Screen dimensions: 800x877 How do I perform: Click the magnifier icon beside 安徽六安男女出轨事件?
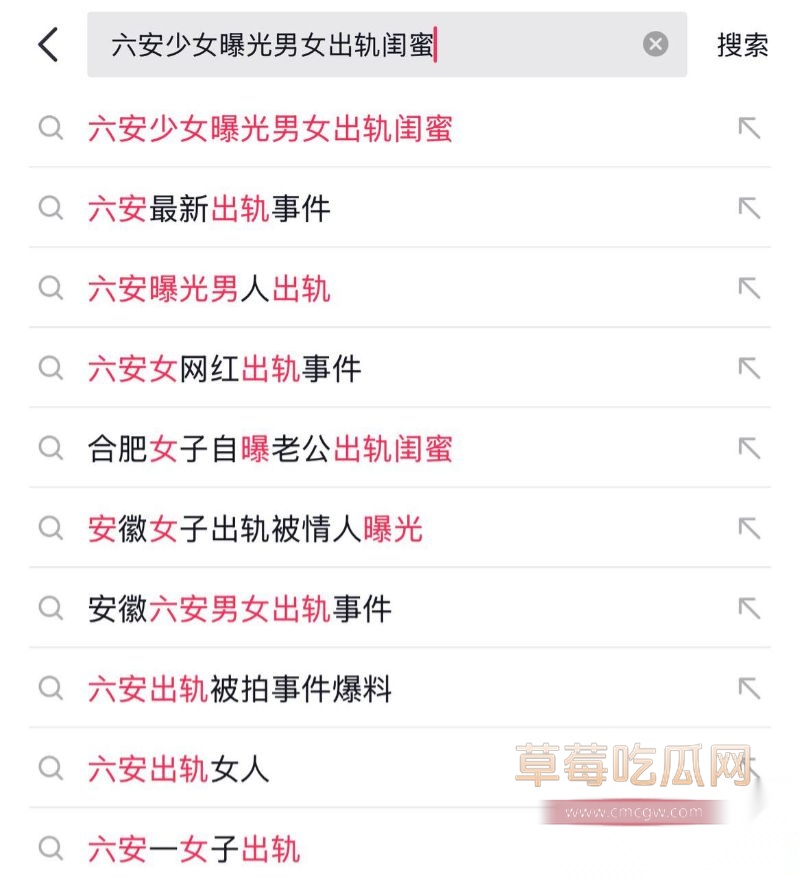pos(50,610)
